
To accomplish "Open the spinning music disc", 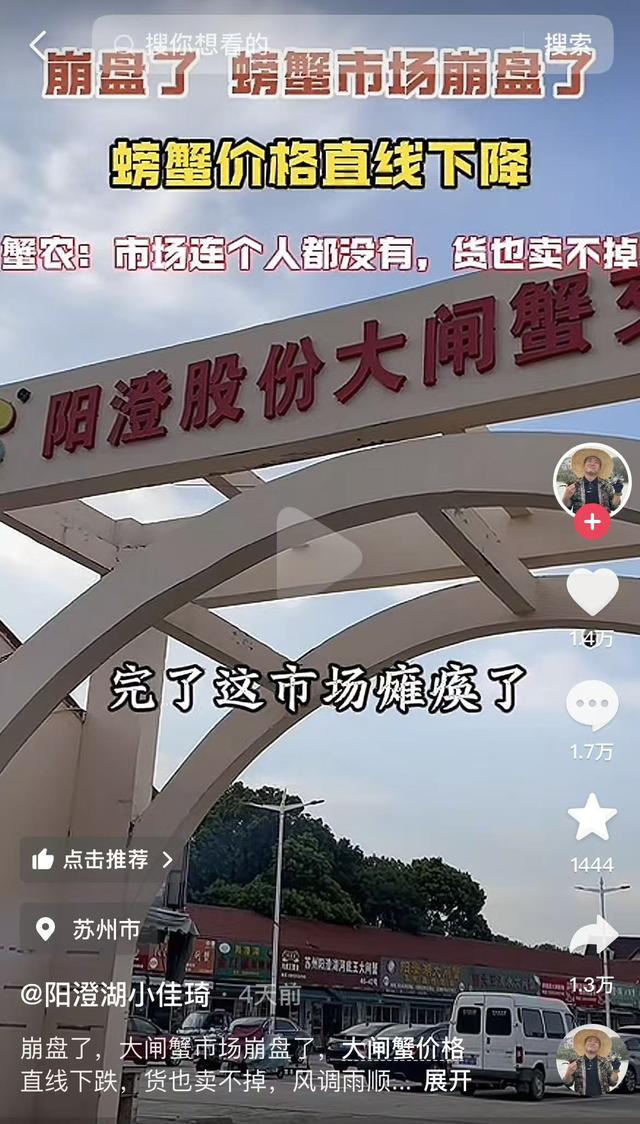I will pos(592,1060).
